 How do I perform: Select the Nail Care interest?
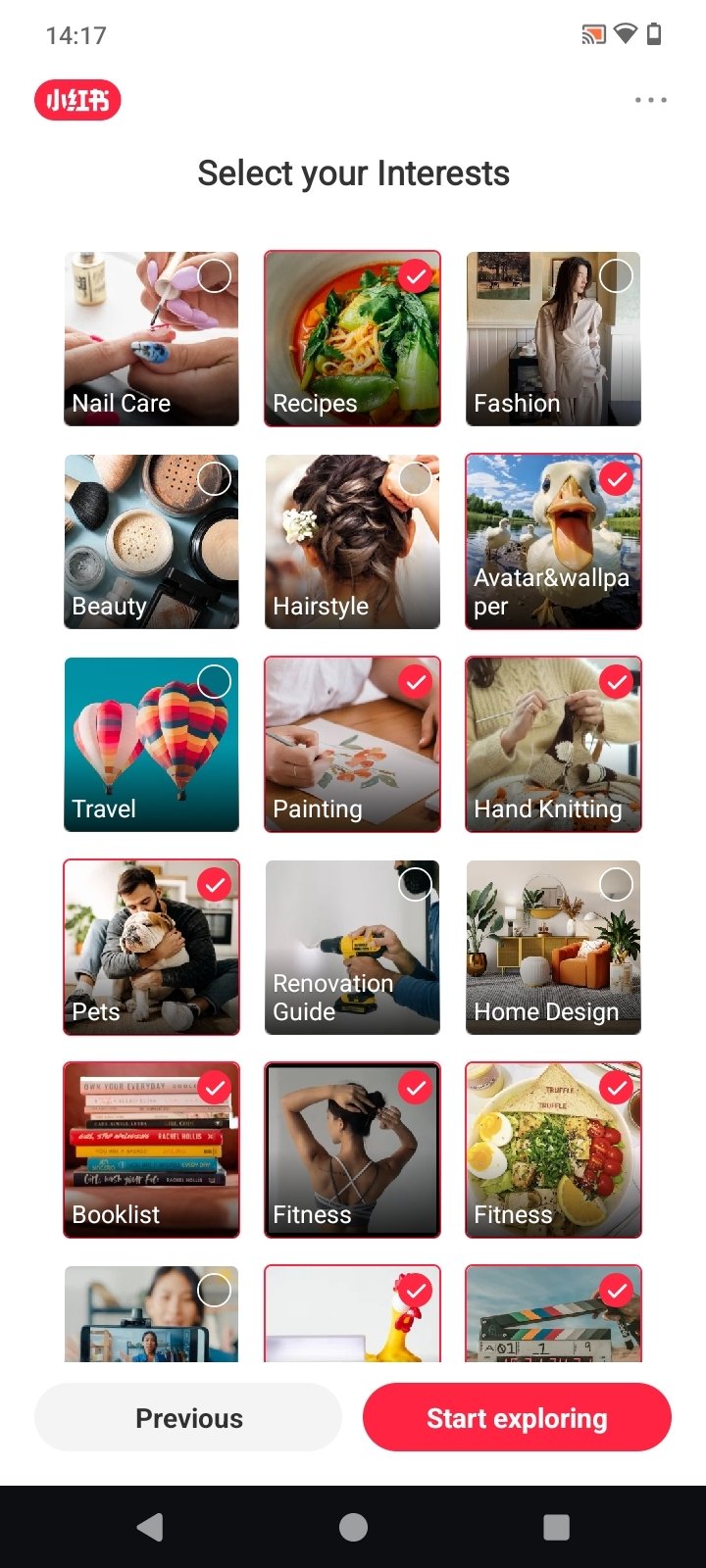[x=152, y=338]
